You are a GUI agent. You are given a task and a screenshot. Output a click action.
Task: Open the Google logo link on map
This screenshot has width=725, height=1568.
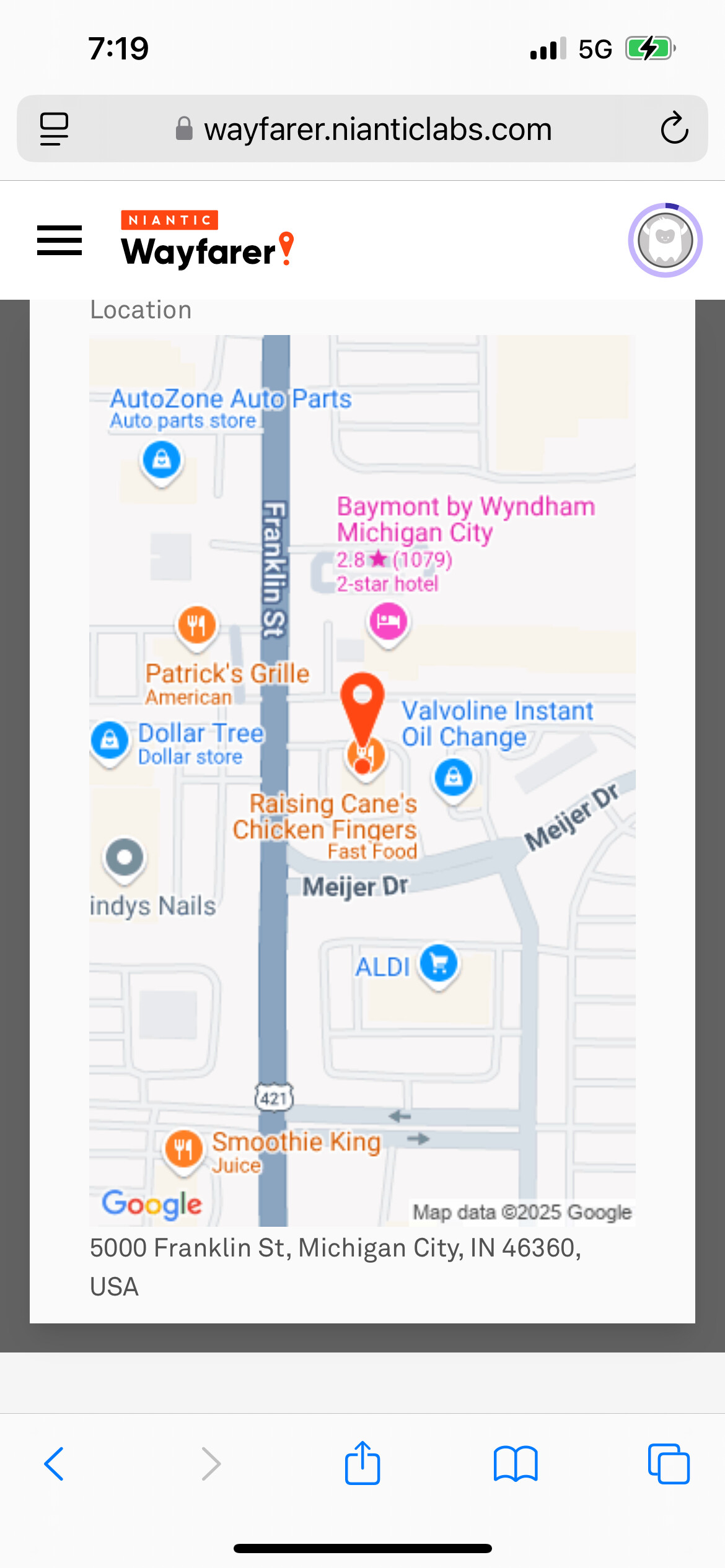pyautogui.click(x=152, y=1204)
